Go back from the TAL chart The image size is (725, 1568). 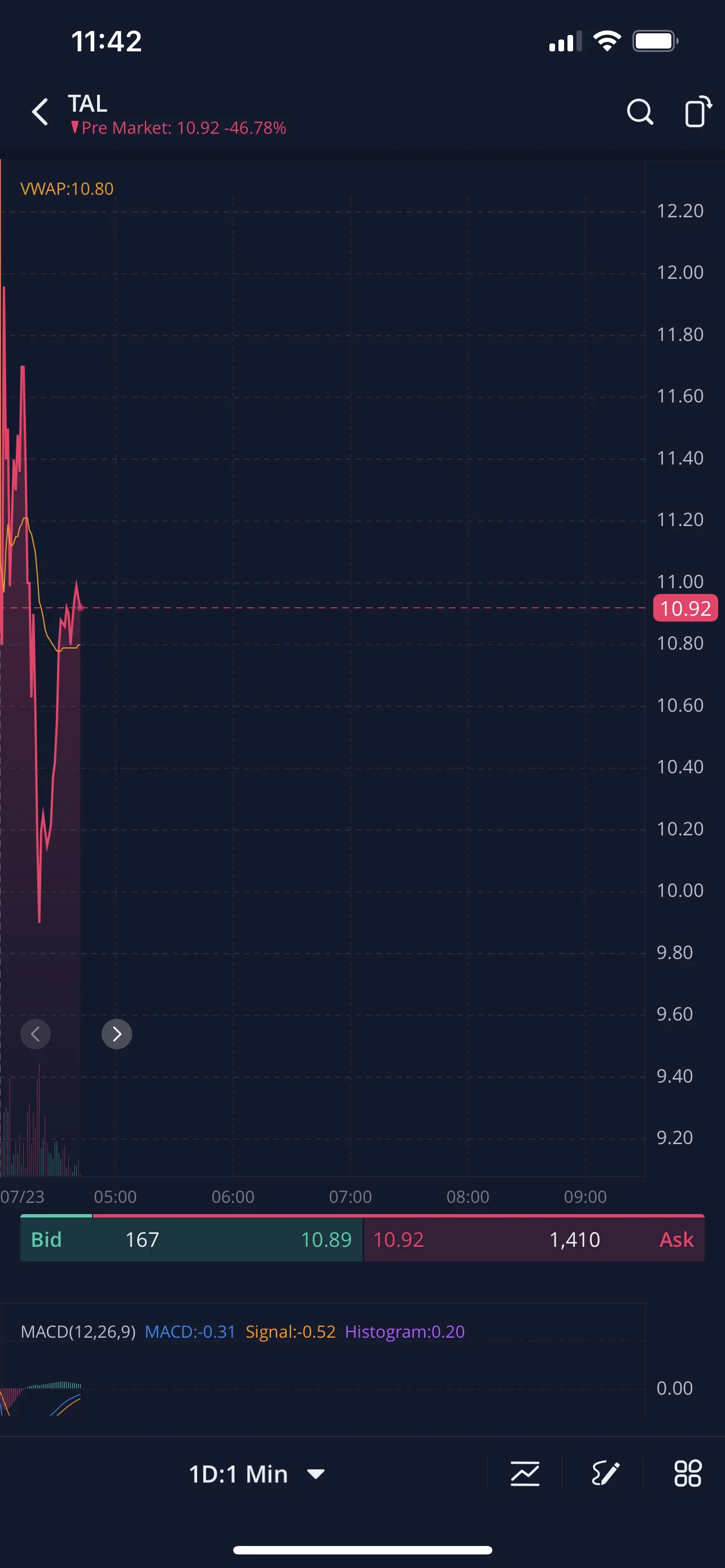(x=40, y=112)
